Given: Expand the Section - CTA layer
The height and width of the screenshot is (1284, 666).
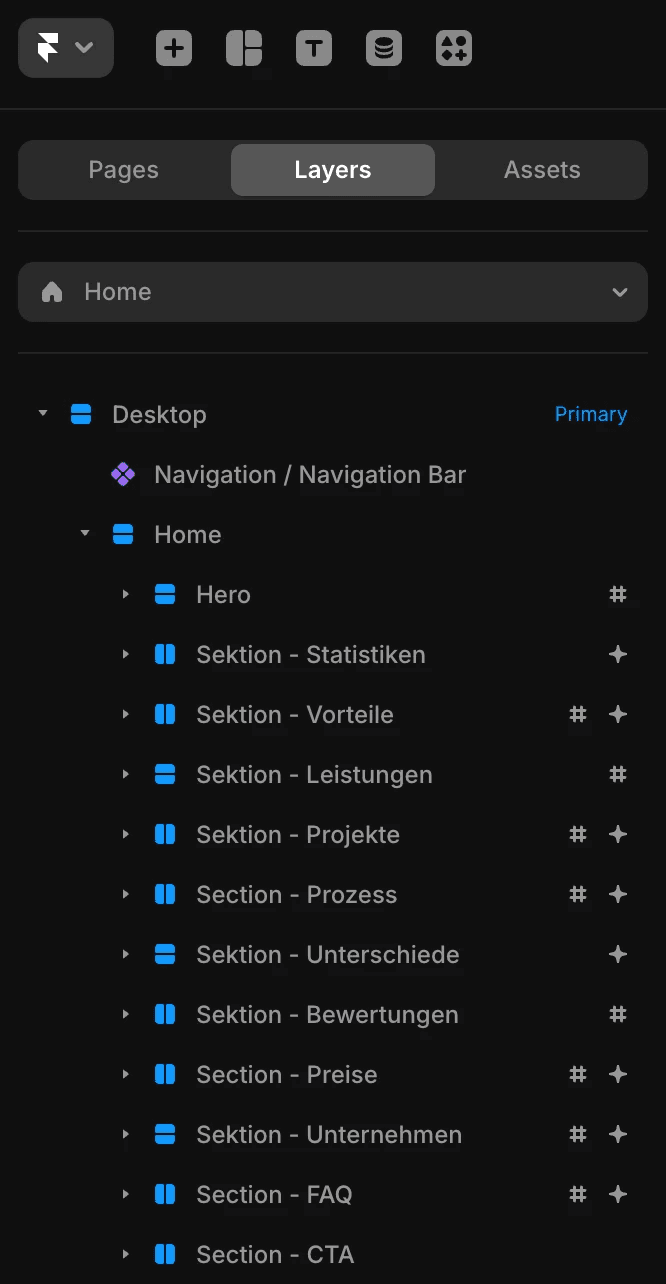Looking at the screenshot, I should (126, 1254).
